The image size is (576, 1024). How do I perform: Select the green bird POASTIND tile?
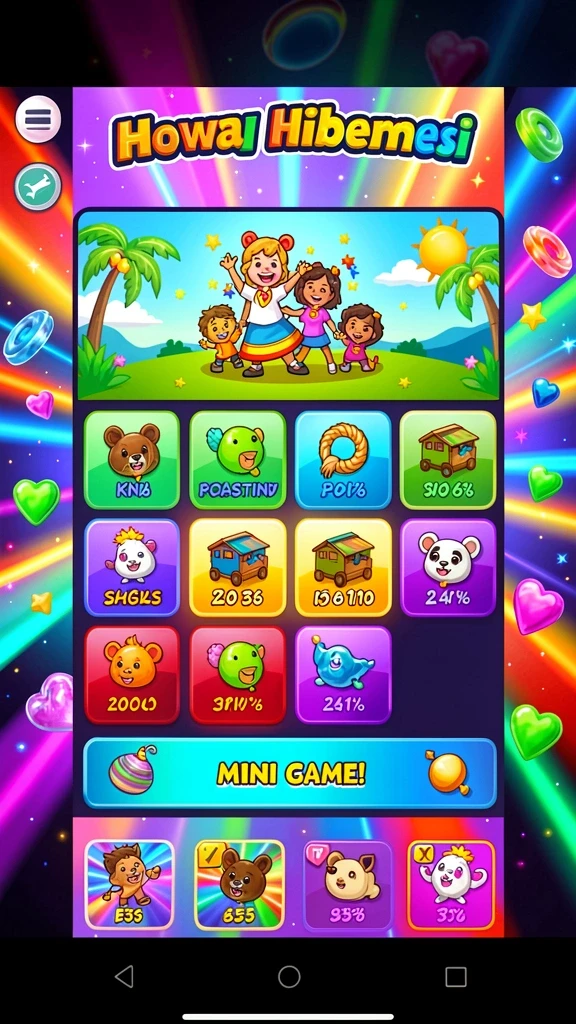click(x=238, y=460)
